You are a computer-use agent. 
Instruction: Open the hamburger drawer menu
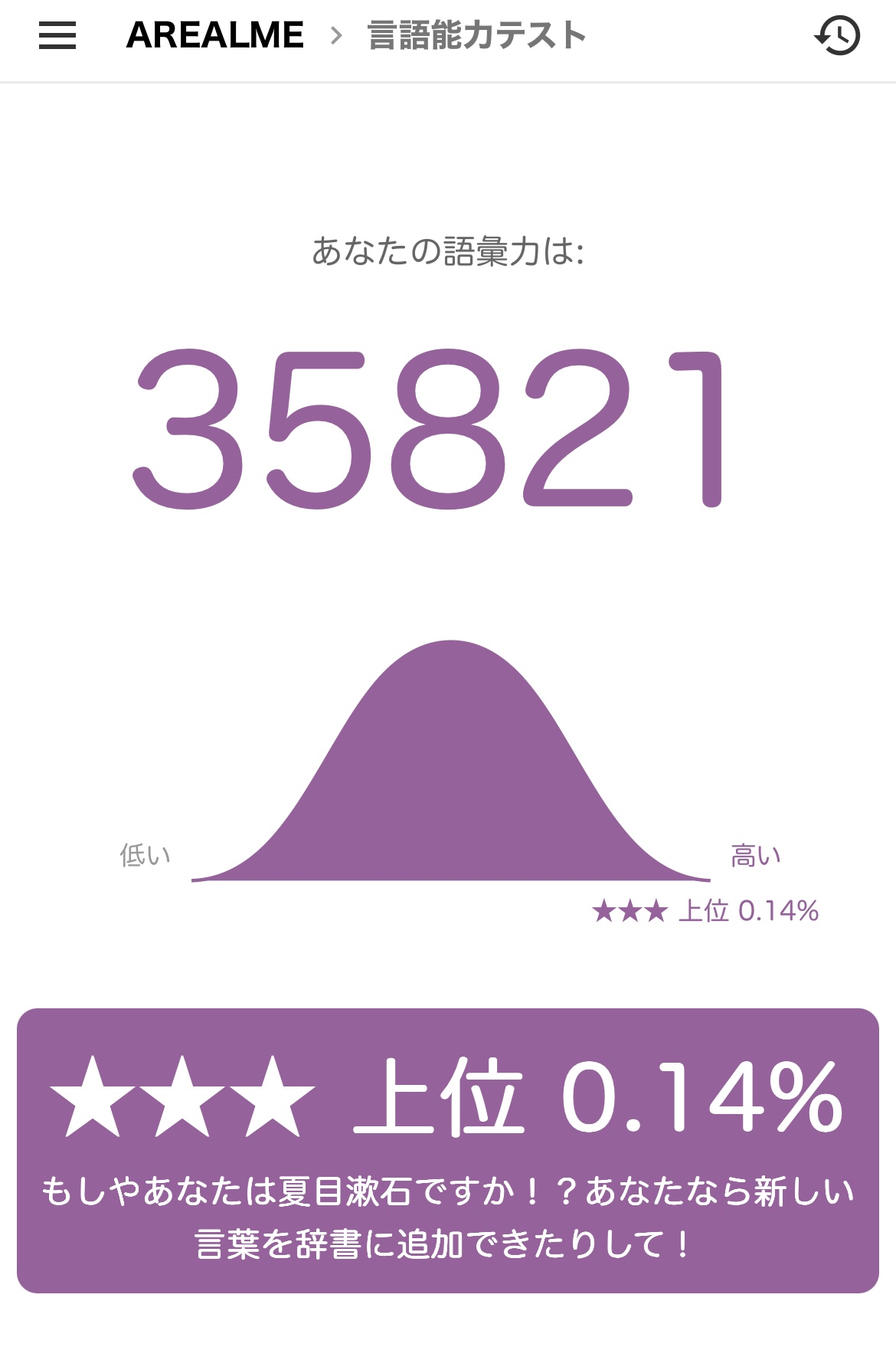(57, 36)
